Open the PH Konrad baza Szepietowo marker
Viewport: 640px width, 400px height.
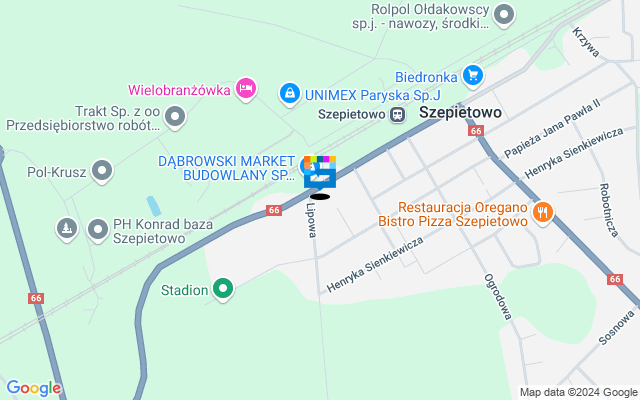click(98, 231)
